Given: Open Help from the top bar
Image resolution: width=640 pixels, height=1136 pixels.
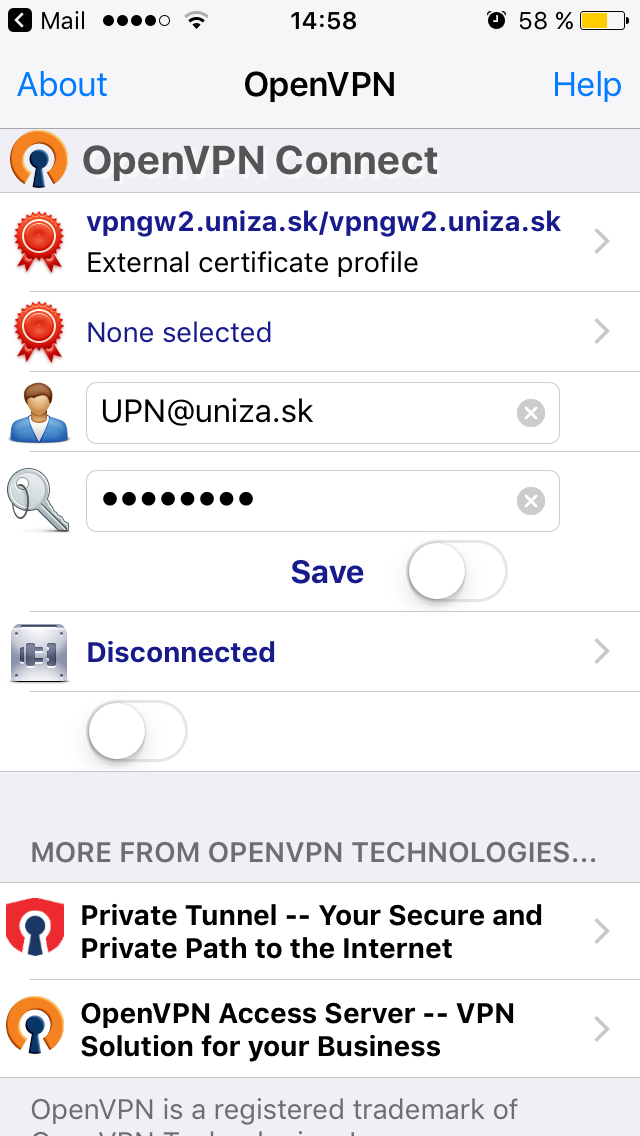Looking at the screenshot, I should point(586,85).
